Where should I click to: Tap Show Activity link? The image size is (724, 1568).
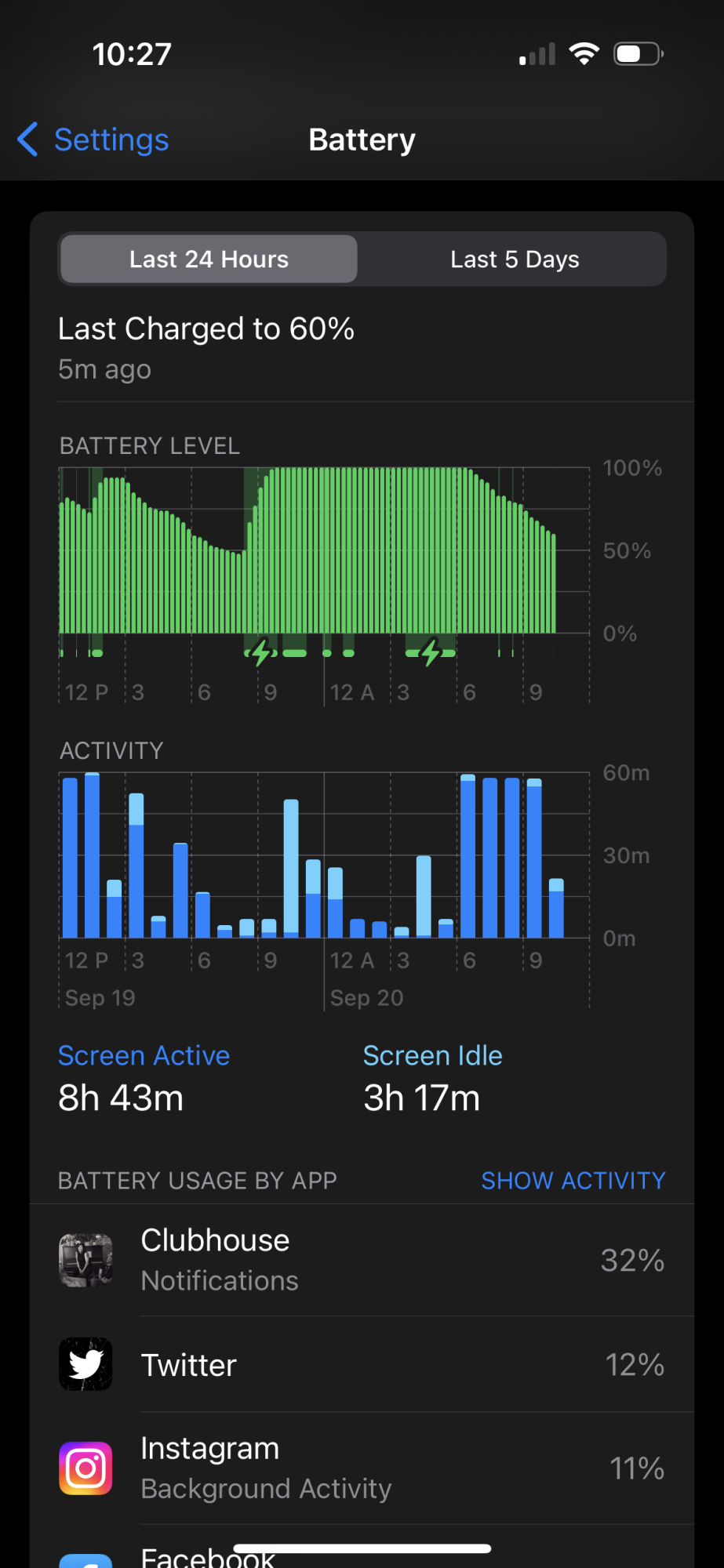click(573, 1181)
